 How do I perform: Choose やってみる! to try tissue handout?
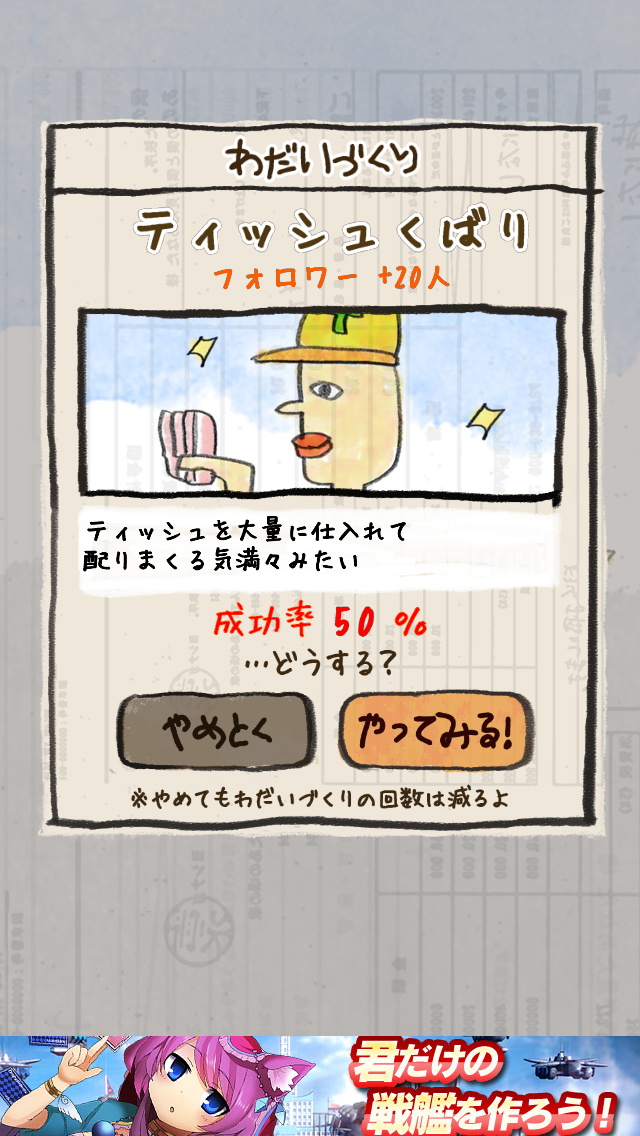pyautogui.click(x=436, y=732)
